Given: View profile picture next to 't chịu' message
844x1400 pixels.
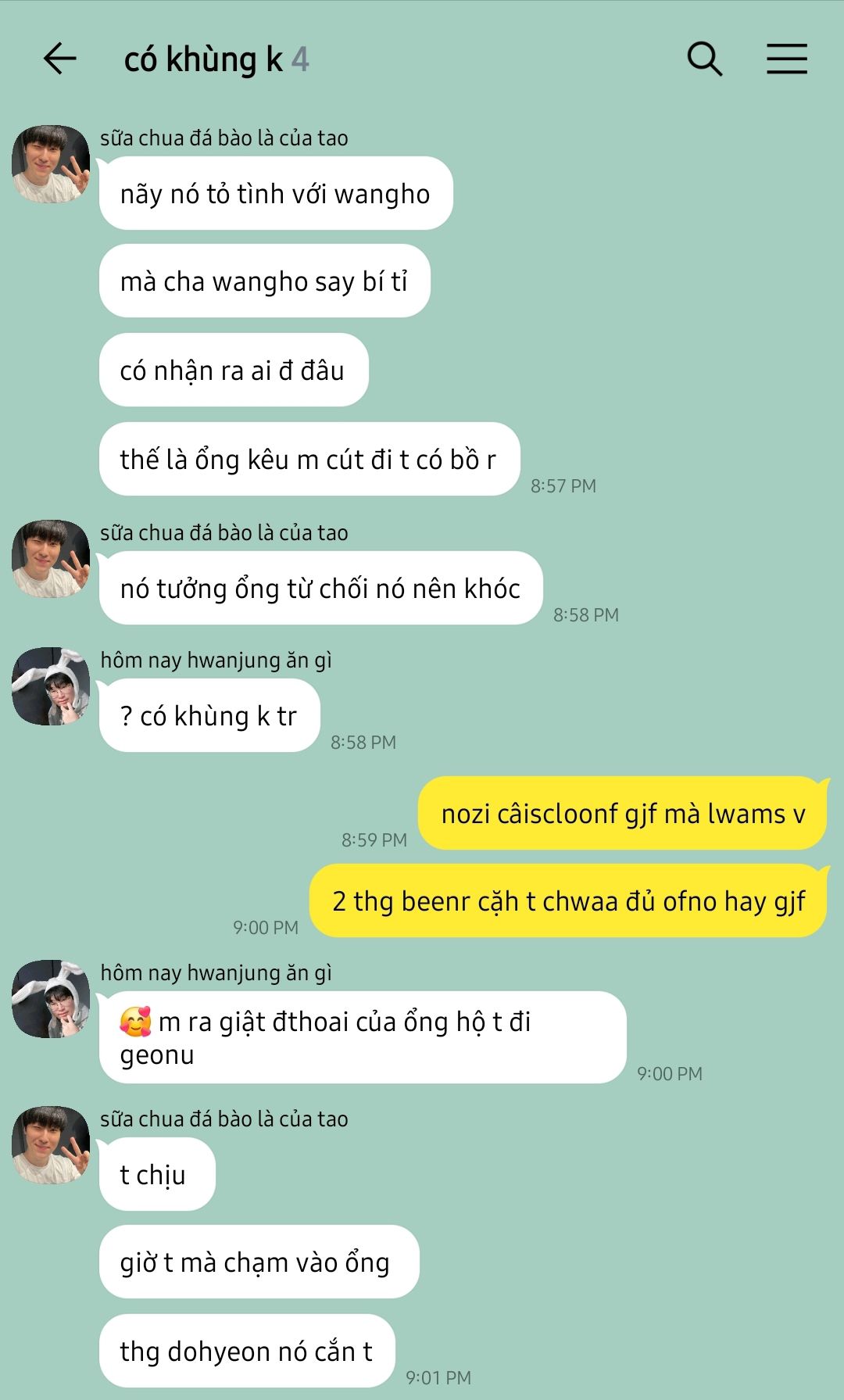Looking at the screenshot, I should click(x=51, y=1145).
